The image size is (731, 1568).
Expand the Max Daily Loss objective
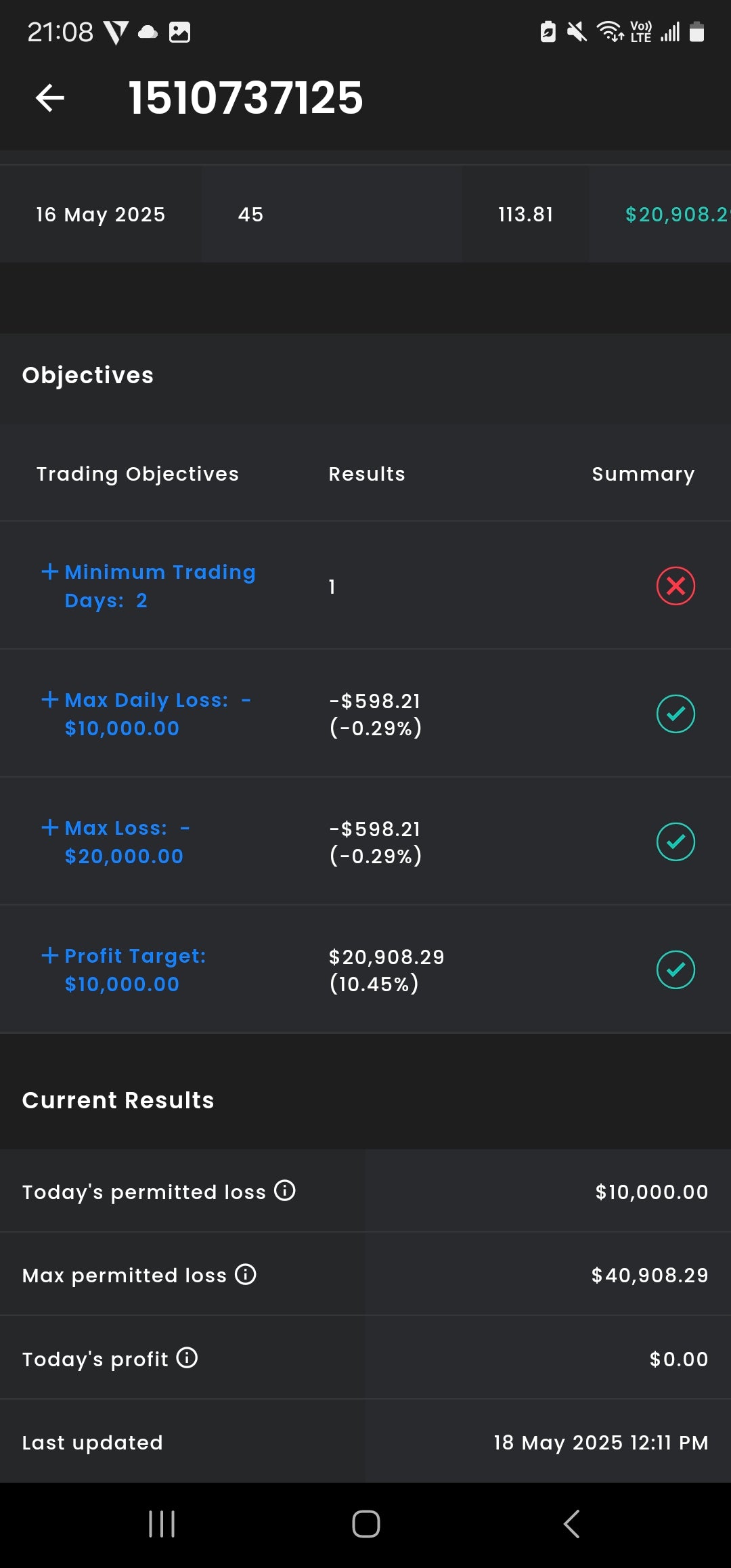(49, 699)
